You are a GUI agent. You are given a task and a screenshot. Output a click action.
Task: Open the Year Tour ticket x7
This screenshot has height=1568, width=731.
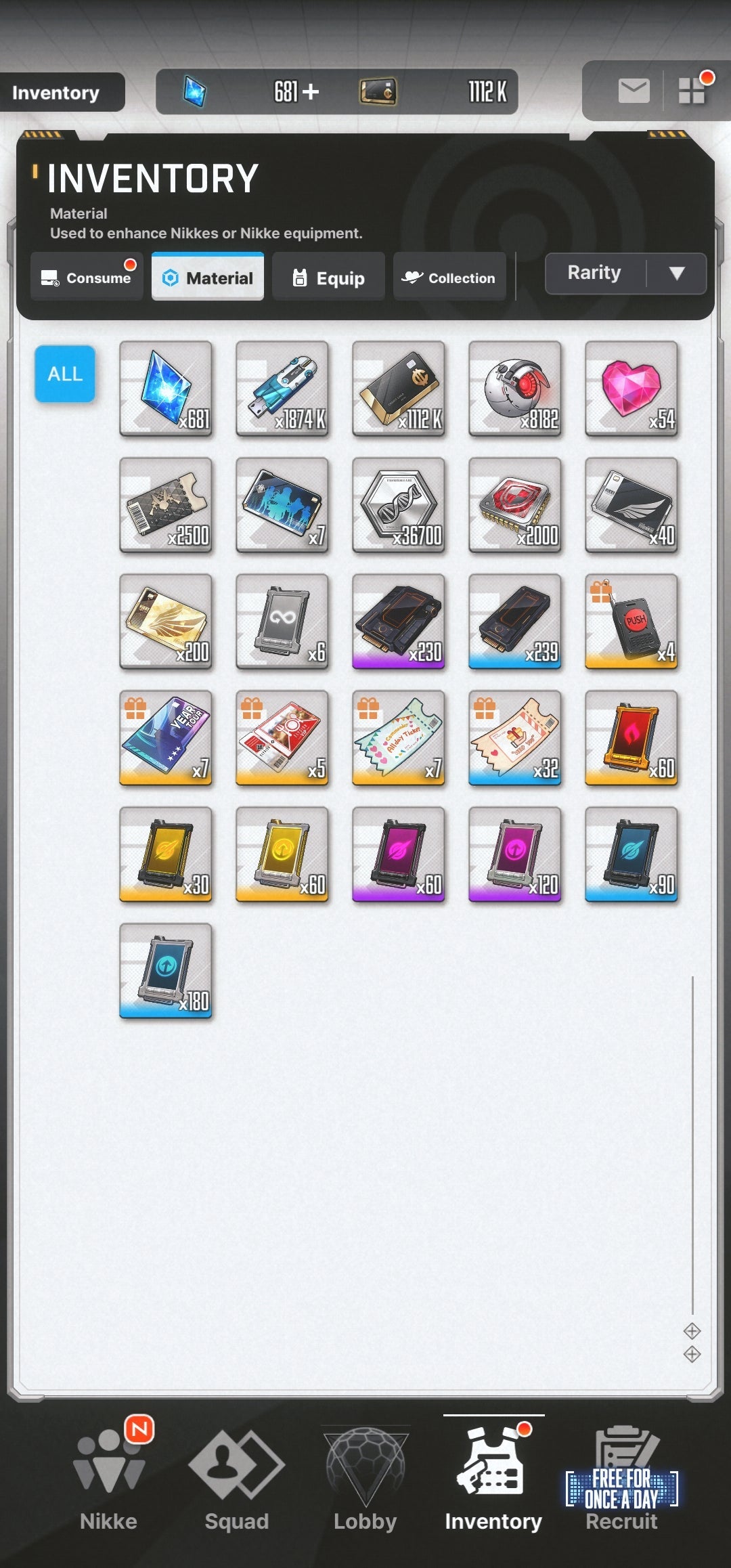pyautogui.click(x=166, y=738)
